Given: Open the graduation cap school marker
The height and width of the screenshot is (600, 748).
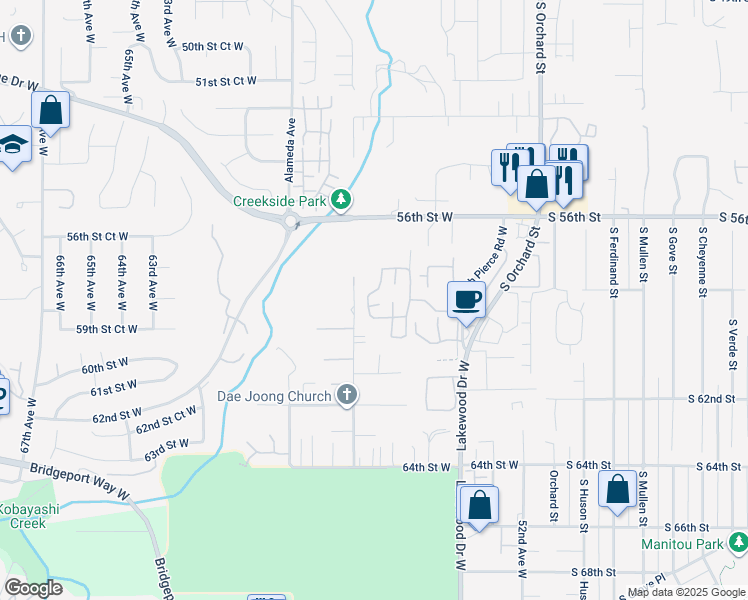Looking at the screenshot, I should [x=12, y=146].
